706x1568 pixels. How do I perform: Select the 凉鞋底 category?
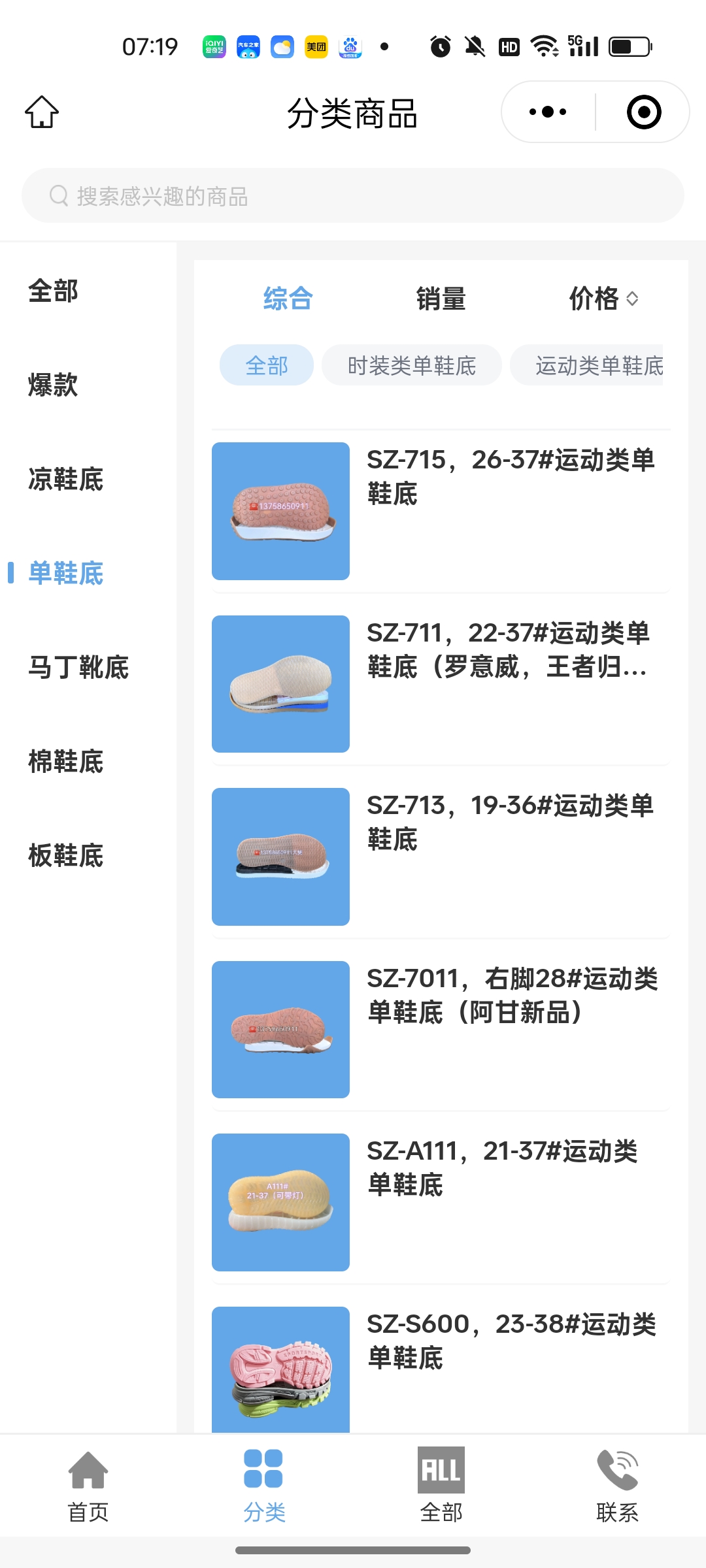coord(65,479)
